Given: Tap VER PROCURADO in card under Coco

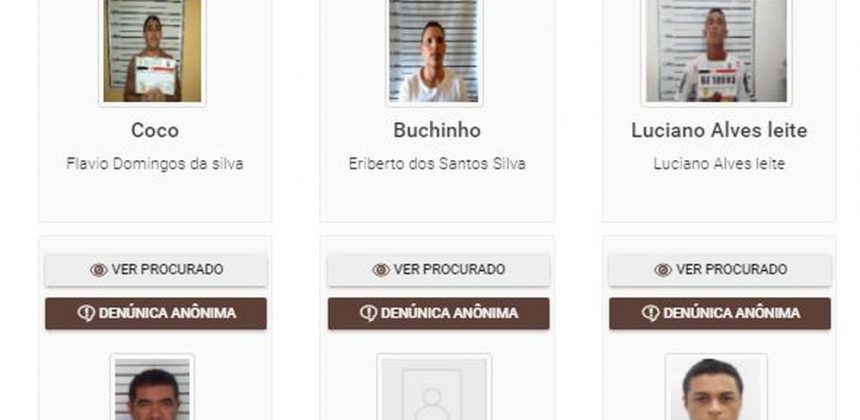Looking at the screenshot, I should [156, 269].
